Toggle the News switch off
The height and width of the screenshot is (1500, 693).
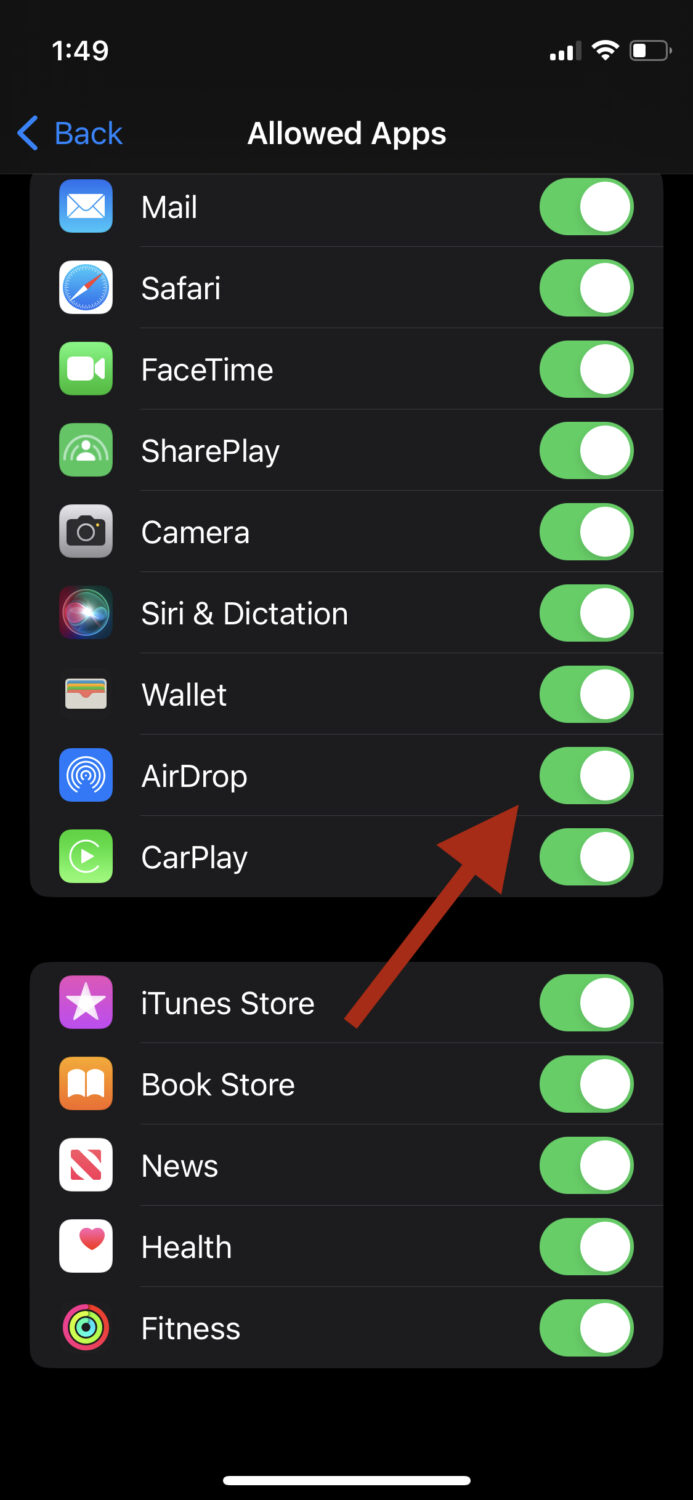586,1166
